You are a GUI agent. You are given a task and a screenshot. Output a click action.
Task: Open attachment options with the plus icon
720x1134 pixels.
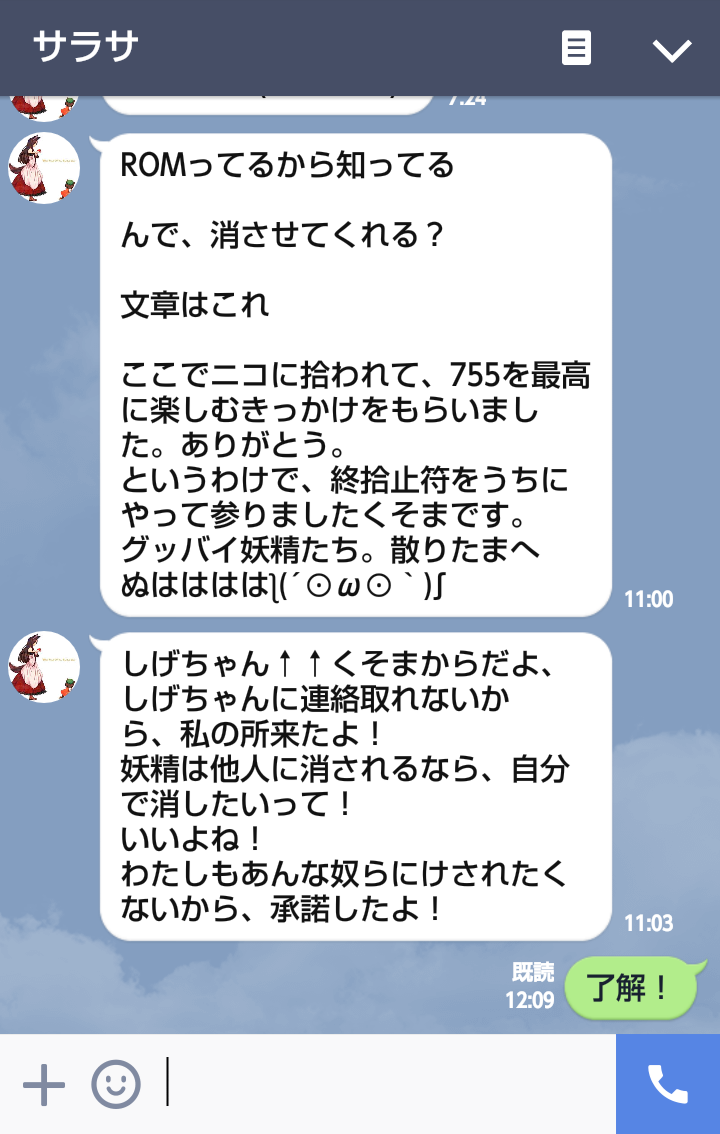42,1083
